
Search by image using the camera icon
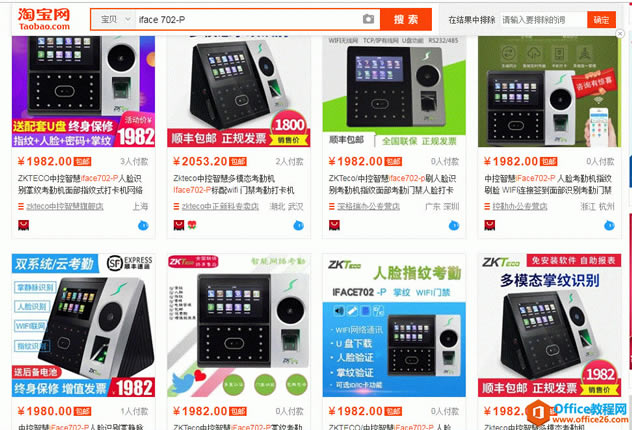point(369,19)
